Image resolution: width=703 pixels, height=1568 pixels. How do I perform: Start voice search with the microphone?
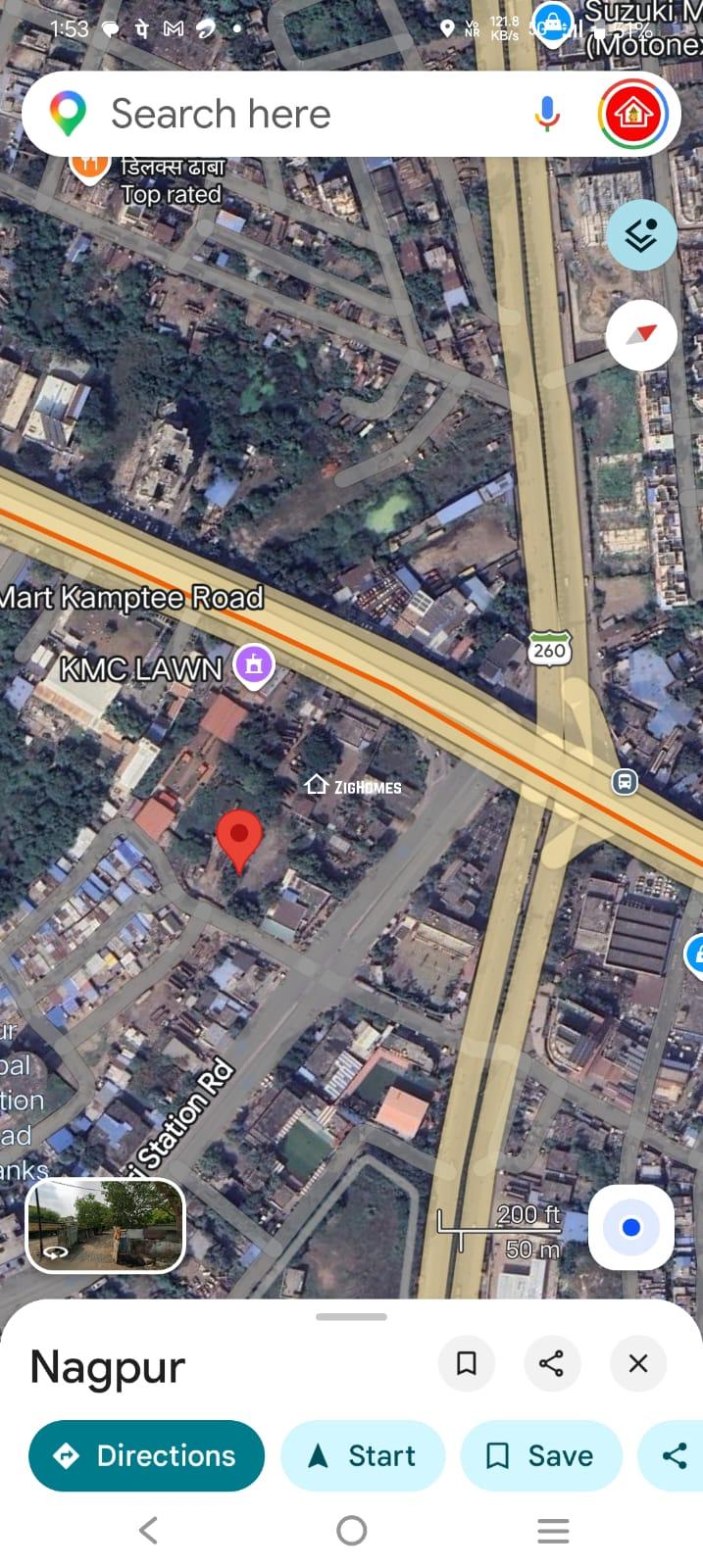point(547,115)
